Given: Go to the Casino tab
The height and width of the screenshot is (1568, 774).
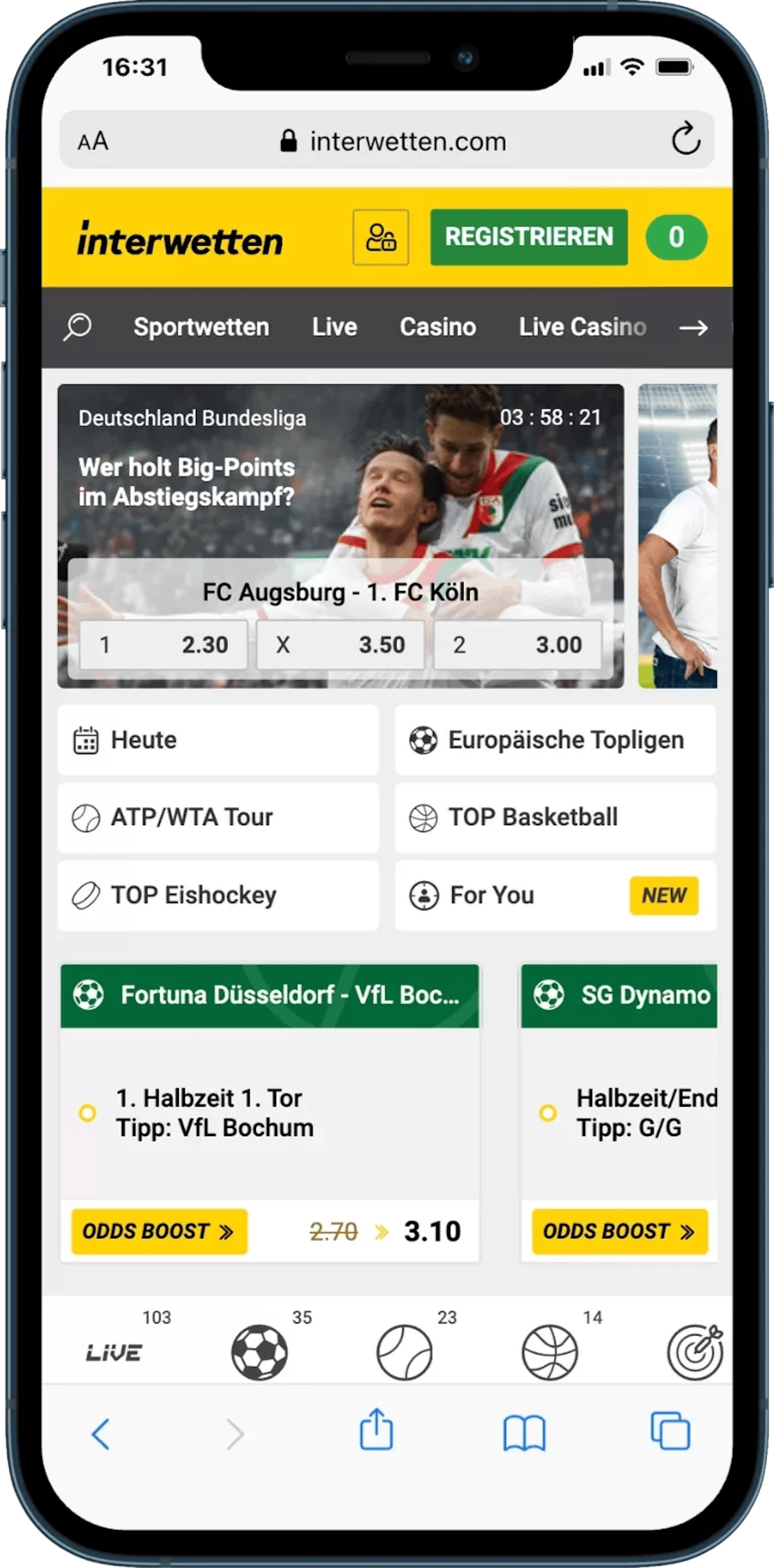Looking at the screenshot, I should pyautogui.click(x=438, y=327).
